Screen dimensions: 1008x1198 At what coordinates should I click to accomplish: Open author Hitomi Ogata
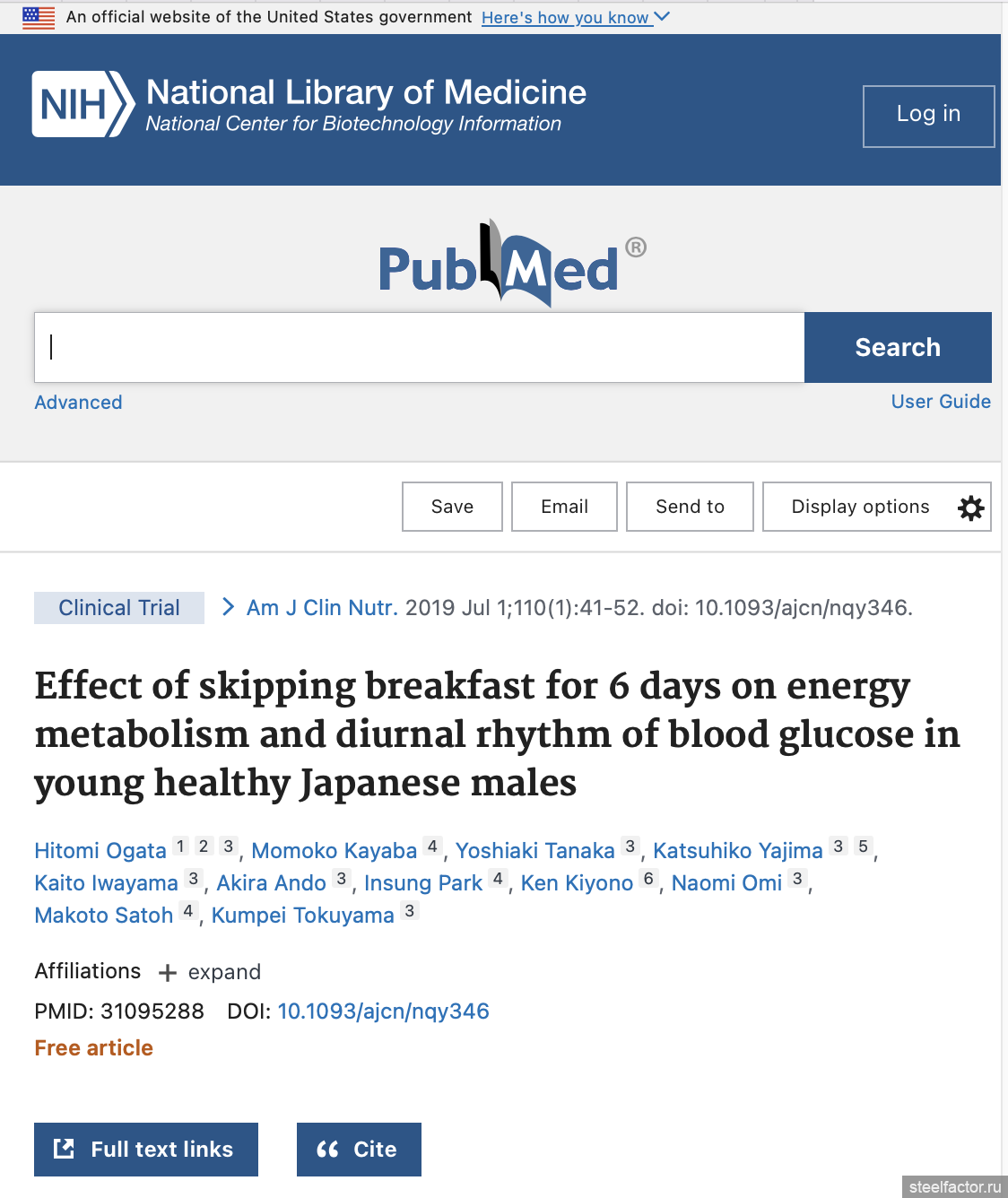pos(100,851)
